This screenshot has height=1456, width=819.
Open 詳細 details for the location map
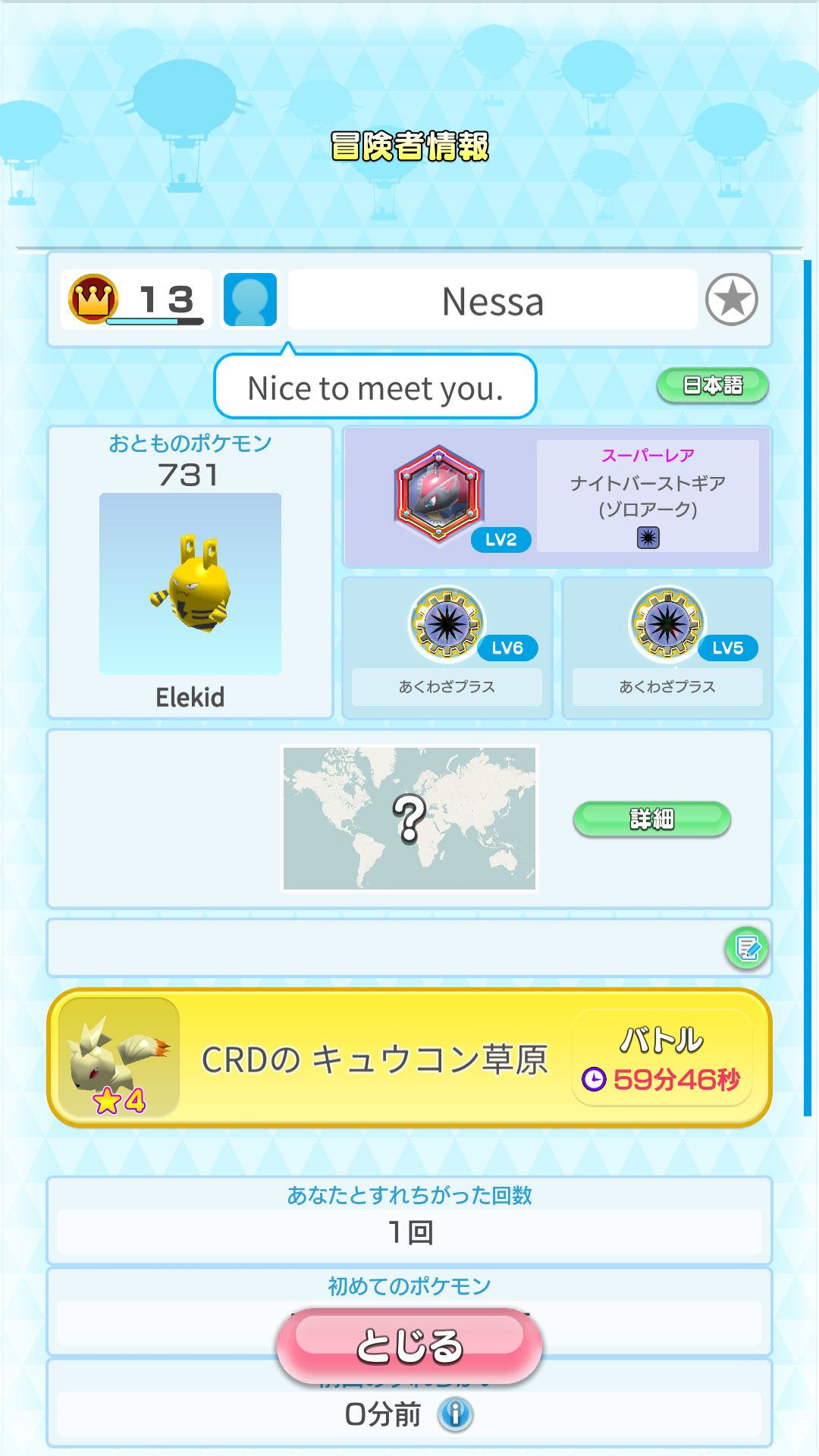[651, 819]
